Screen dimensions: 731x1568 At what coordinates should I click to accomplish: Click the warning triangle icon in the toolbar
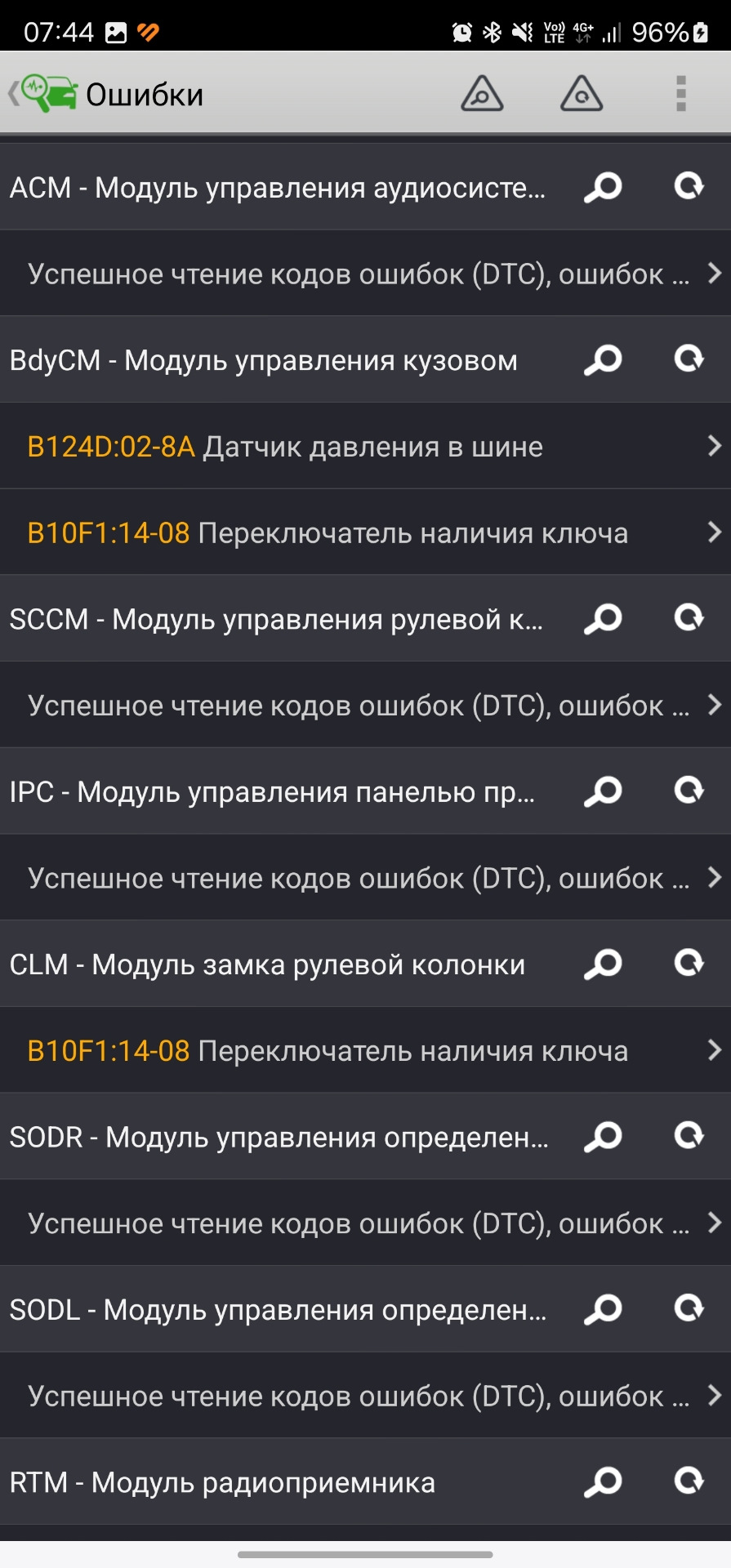point(582,94)
